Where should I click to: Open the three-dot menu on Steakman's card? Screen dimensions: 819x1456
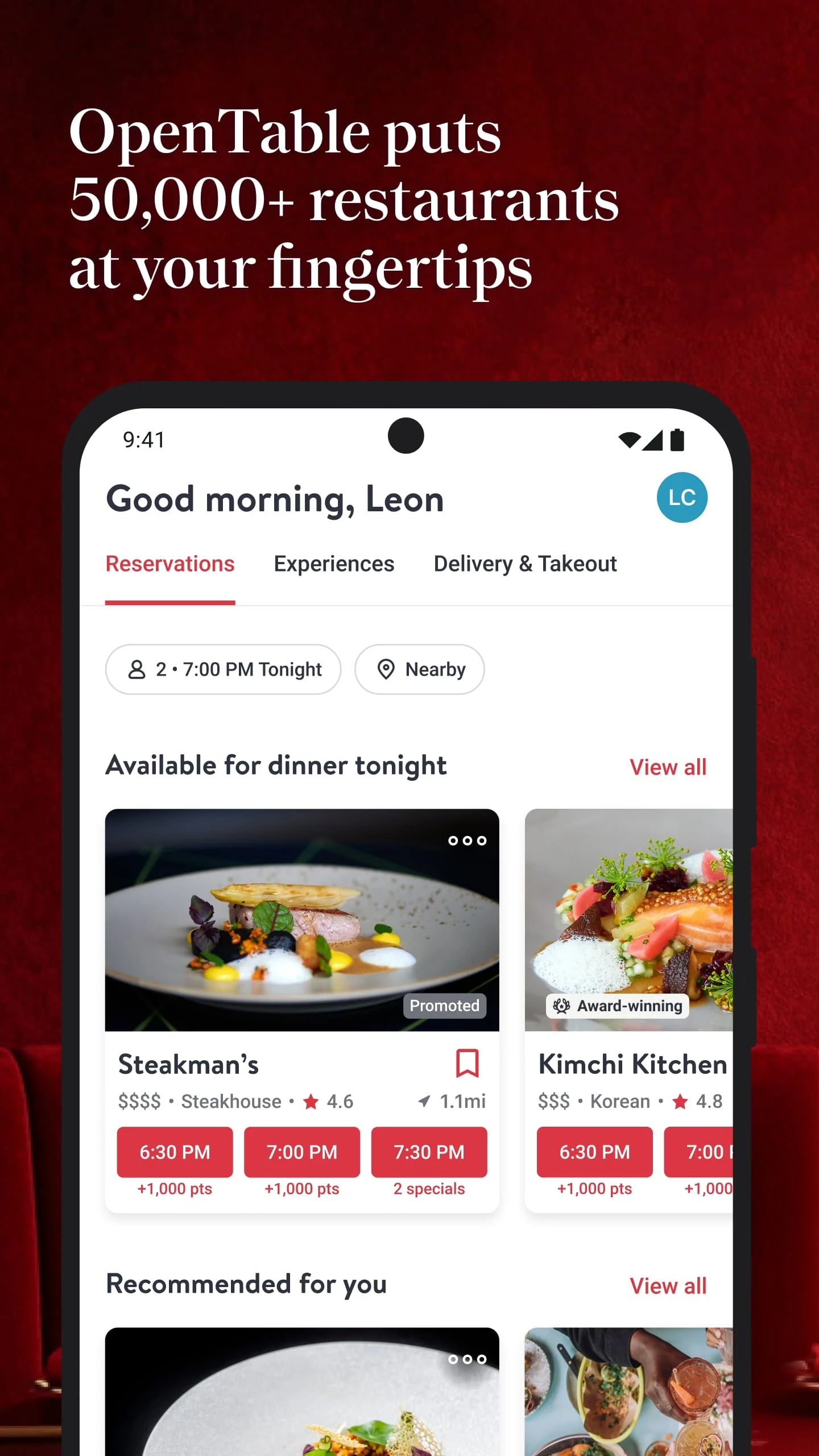pyautogui.click(x=467, y=841)
